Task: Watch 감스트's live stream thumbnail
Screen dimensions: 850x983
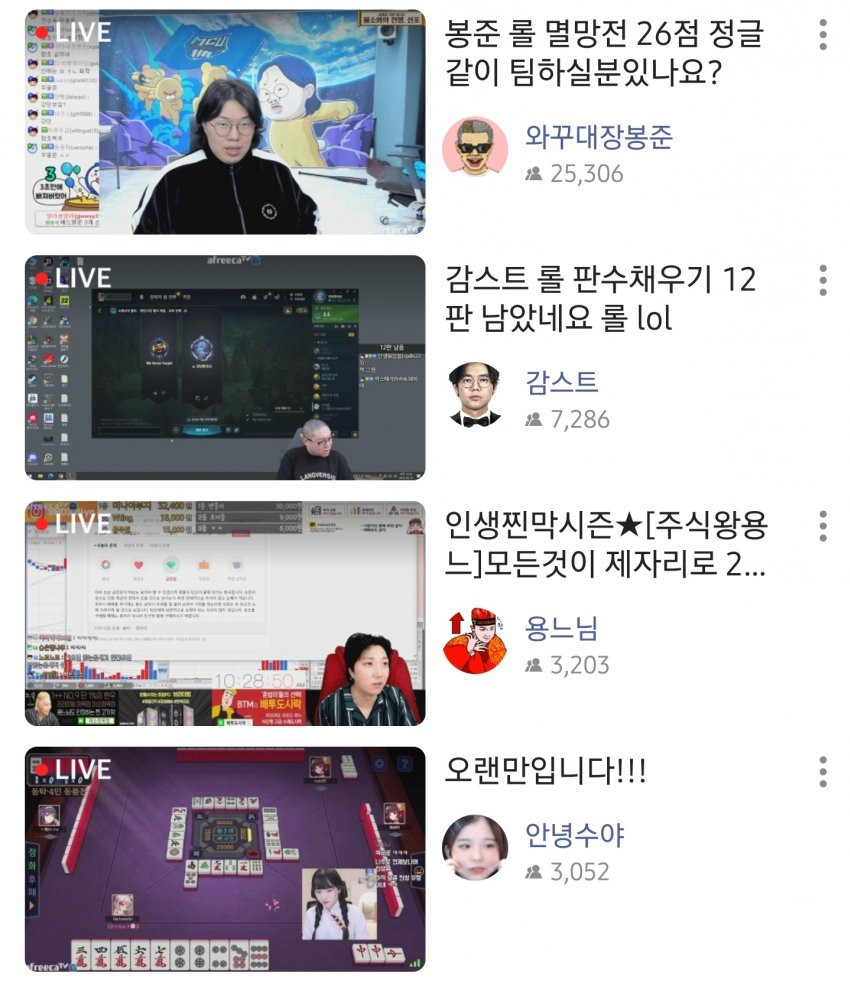Action: click(225, 367)
